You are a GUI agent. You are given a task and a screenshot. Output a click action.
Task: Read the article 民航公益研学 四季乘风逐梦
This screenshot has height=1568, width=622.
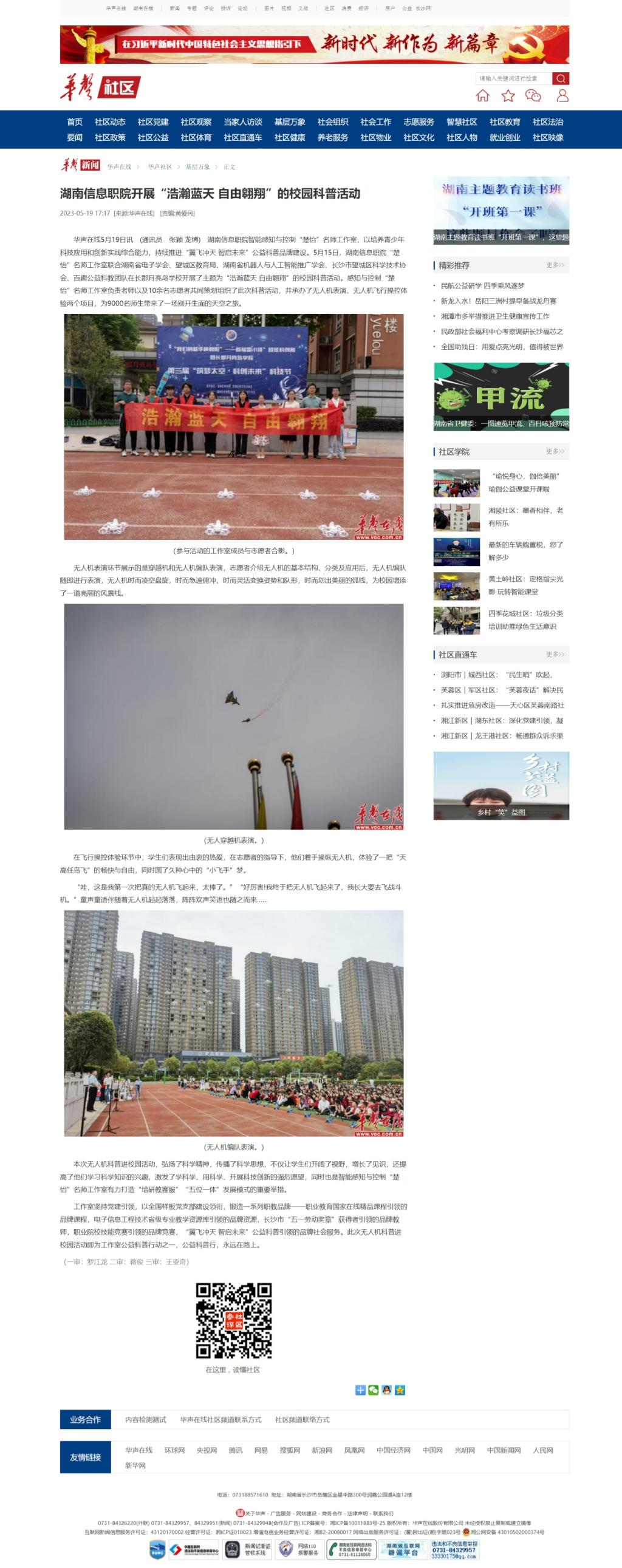[483, 285]
